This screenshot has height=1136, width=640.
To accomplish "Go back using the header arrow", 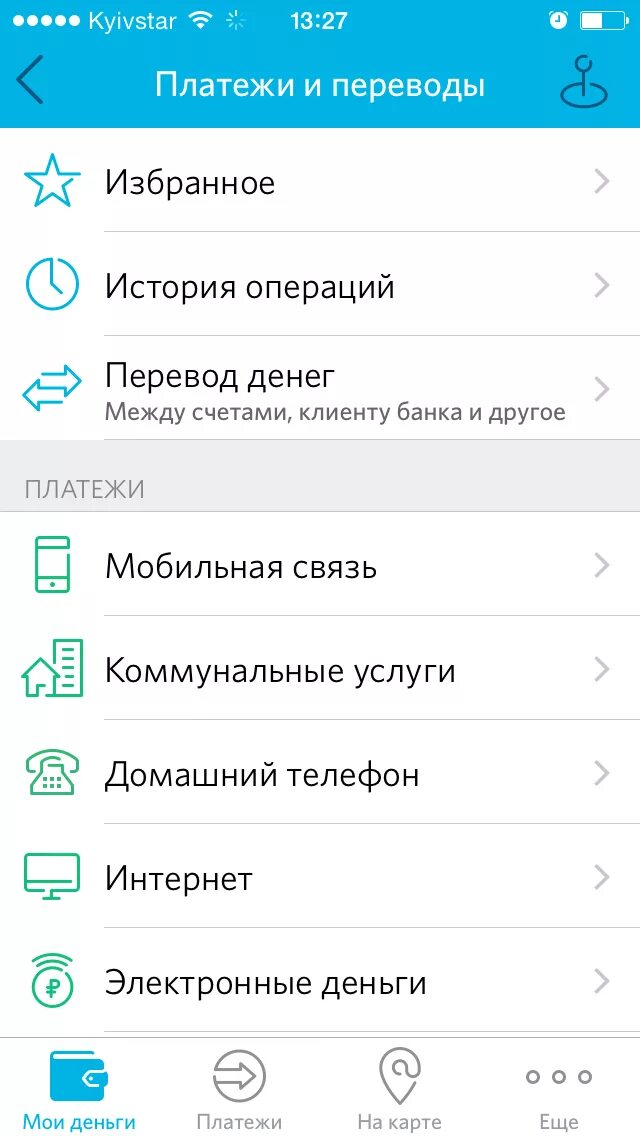I will pyautogui.click(x=31, y=81).
